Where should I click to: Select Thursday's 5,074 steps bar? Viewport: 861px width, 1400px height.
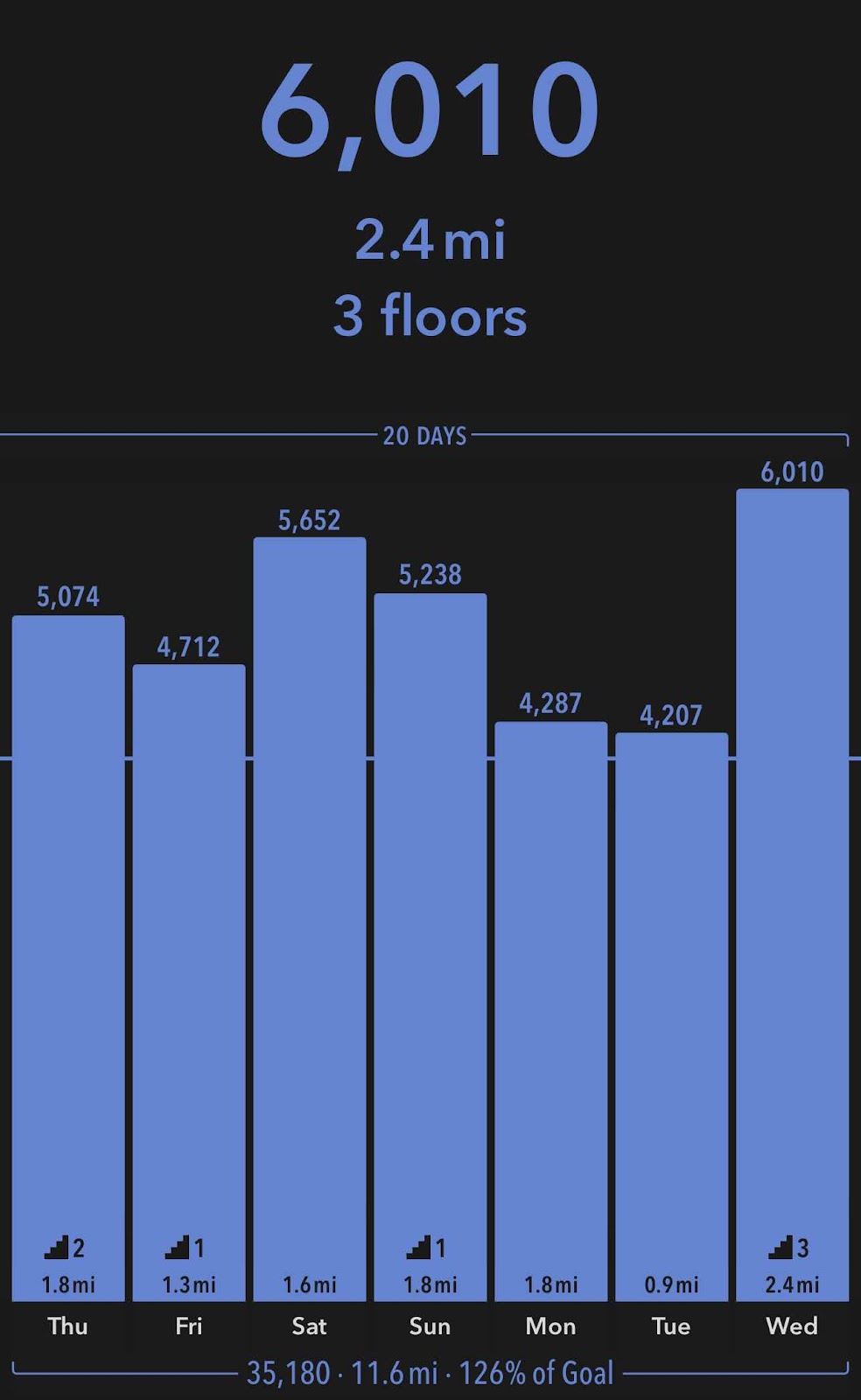[x=68, y=958]
